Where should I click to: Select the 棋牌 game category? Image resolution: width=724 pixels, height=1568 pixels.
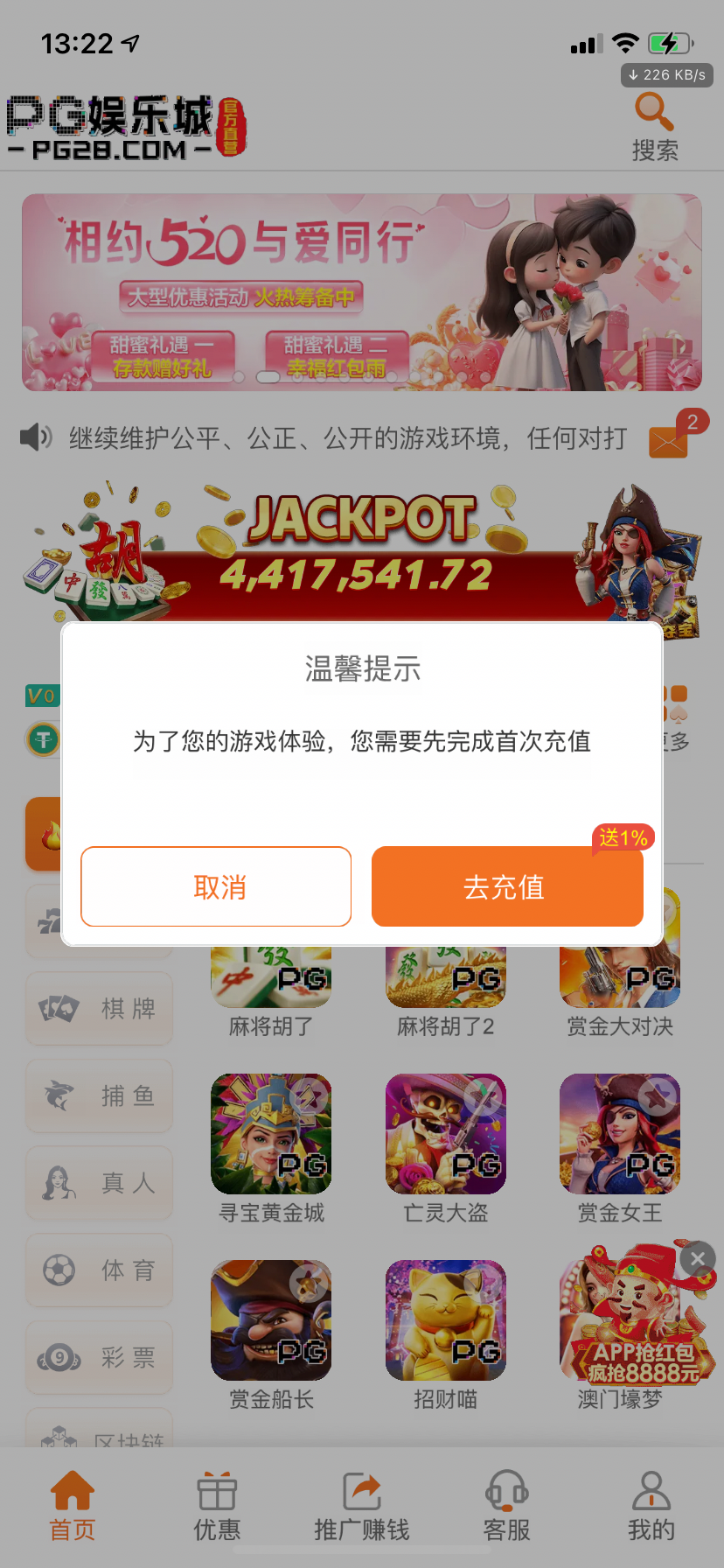pos(100,1008)
